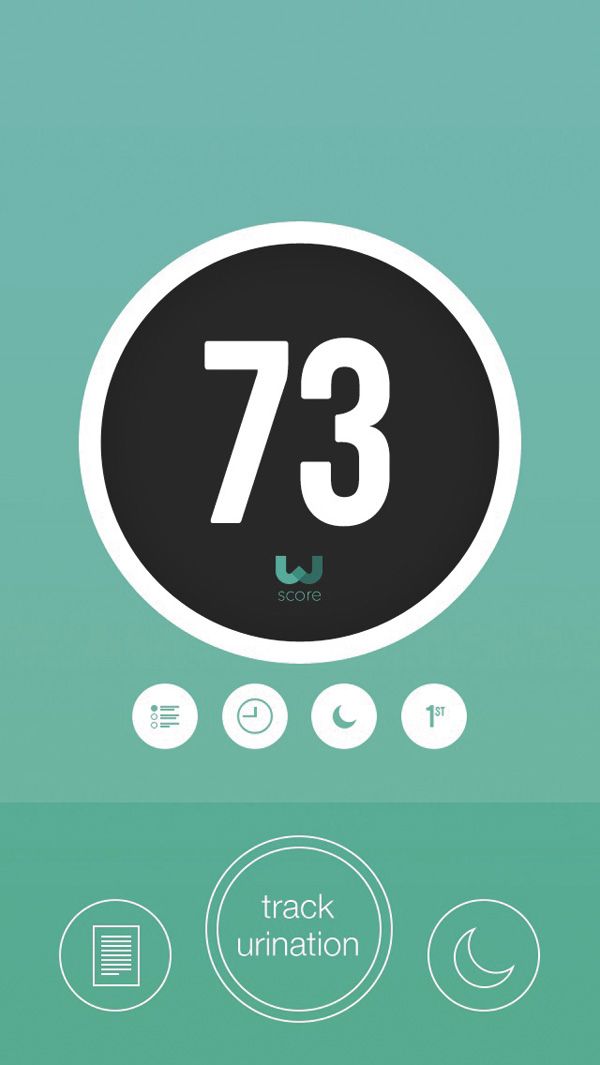Open the 73 score circle

(299, 442)
